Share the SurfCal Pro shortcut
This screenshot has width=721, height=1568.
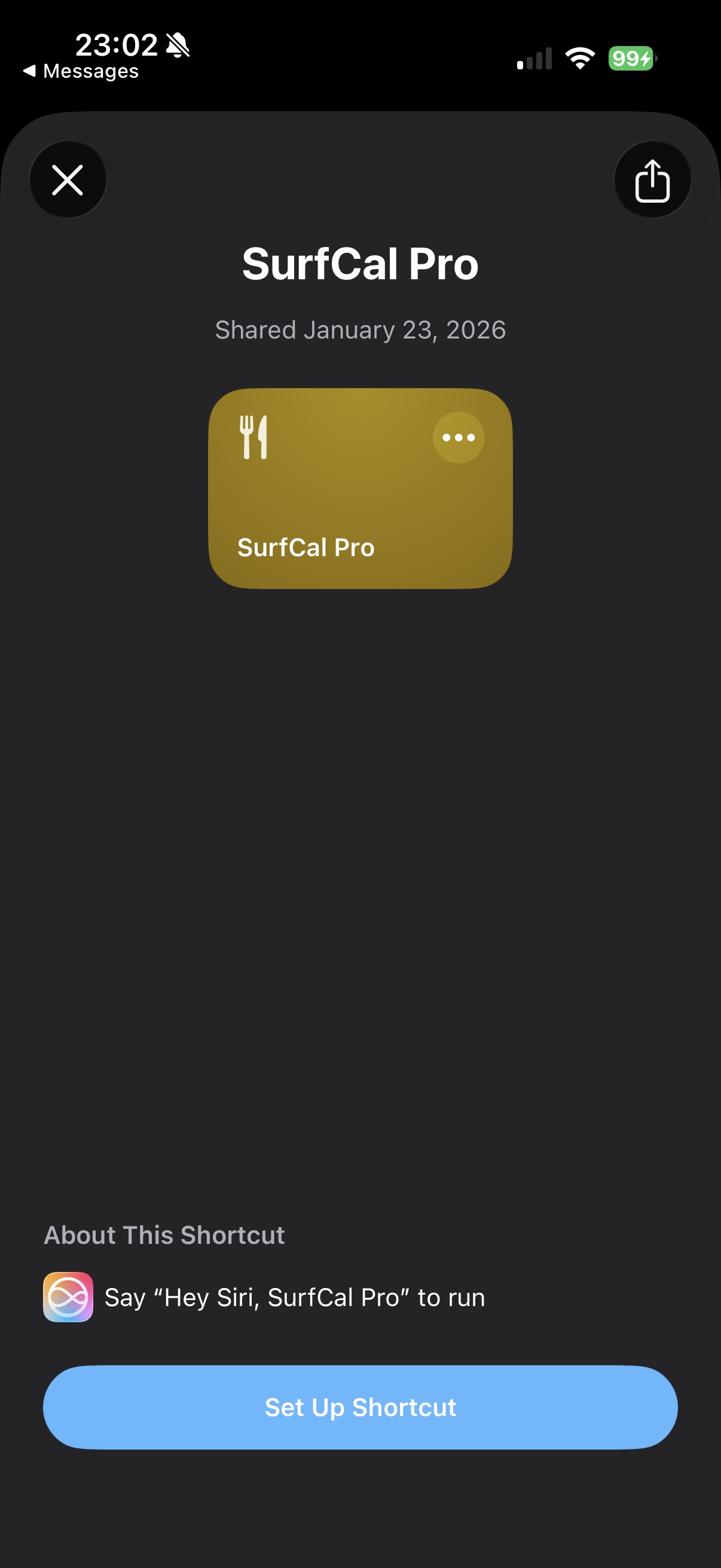652,180
